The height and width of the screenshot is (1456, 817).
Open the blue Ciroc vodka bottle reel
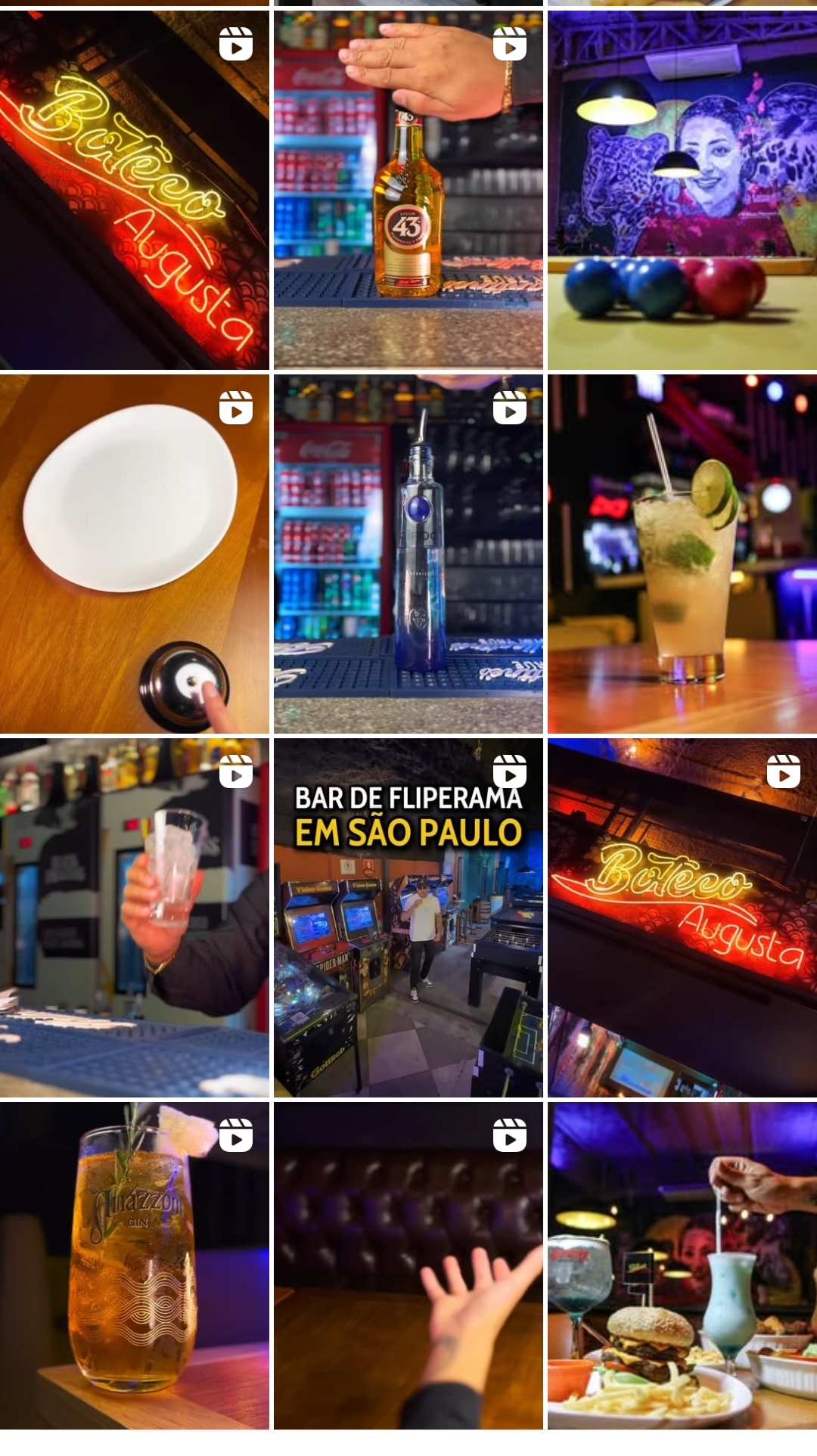point(408,554)
